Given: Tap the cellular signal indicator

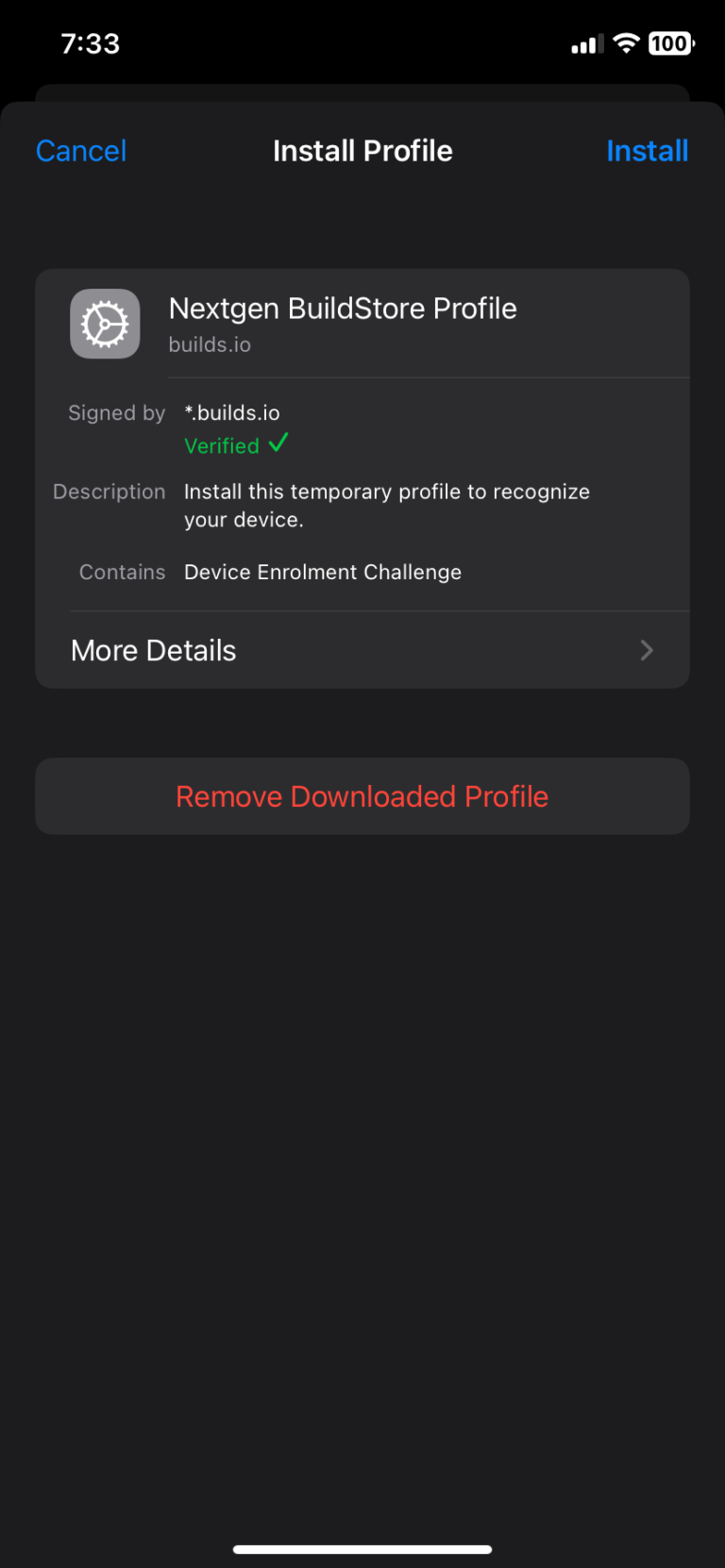Looking at the screenshot, I should click(583, 42).
